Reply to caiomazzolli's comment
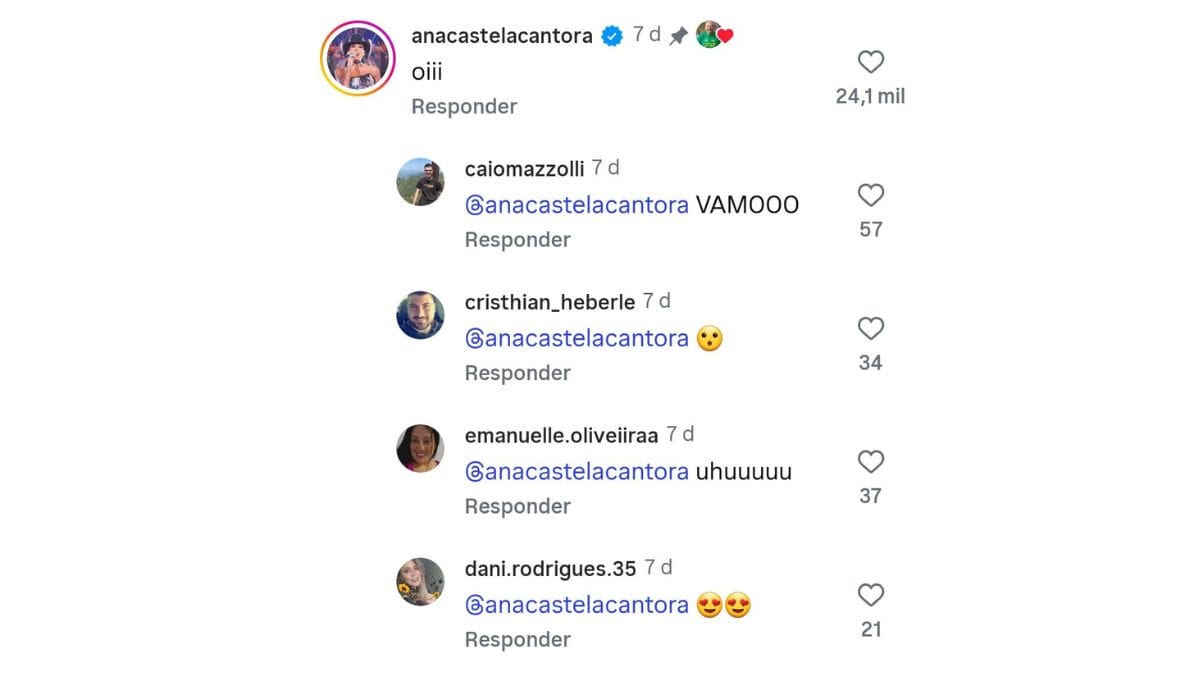This screenshot has width=1200, height=675. click(517, 240)
